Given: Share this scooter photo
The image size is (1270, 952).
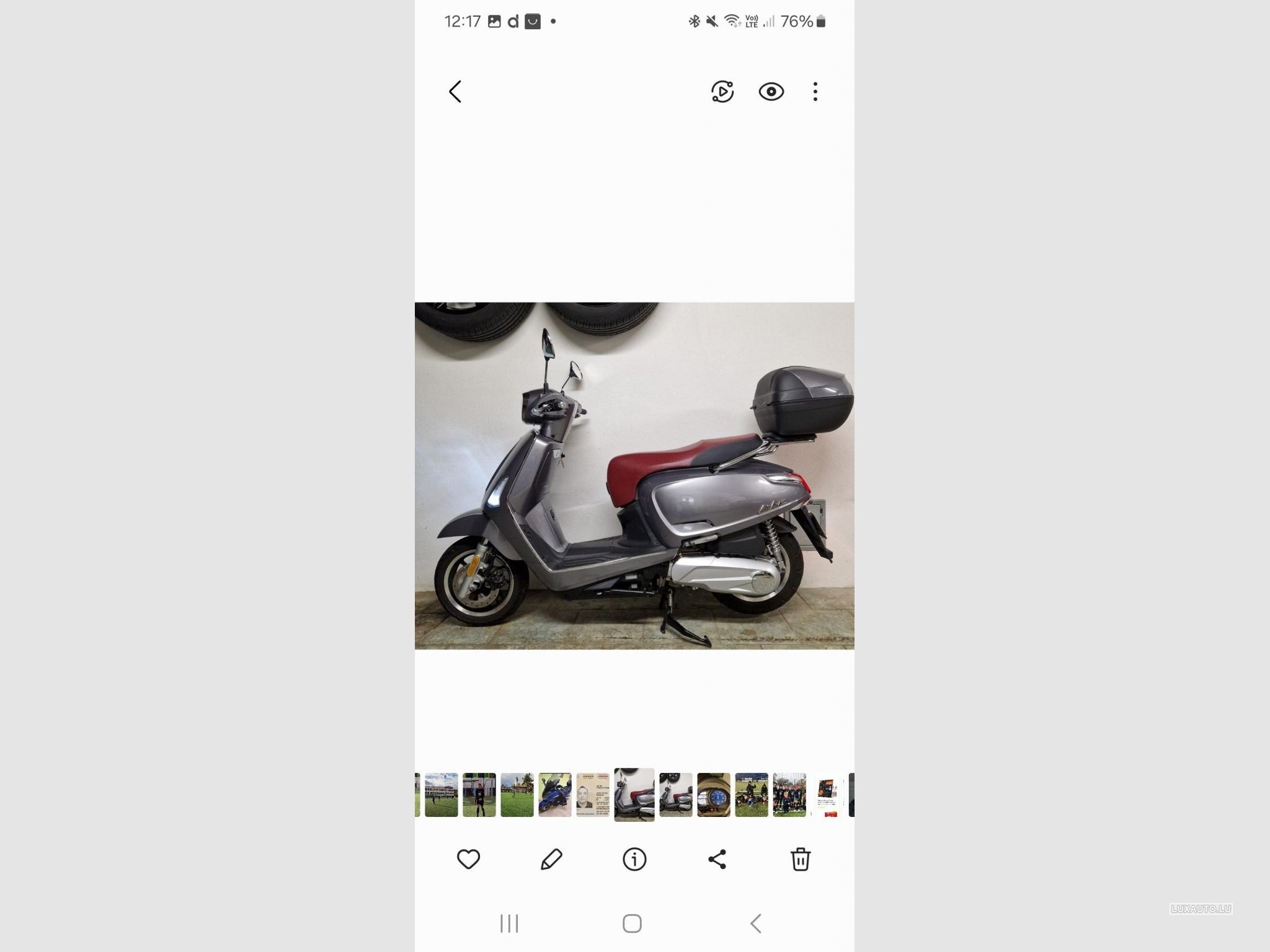Looking at the screenshot, I should [x=717, y=859].
